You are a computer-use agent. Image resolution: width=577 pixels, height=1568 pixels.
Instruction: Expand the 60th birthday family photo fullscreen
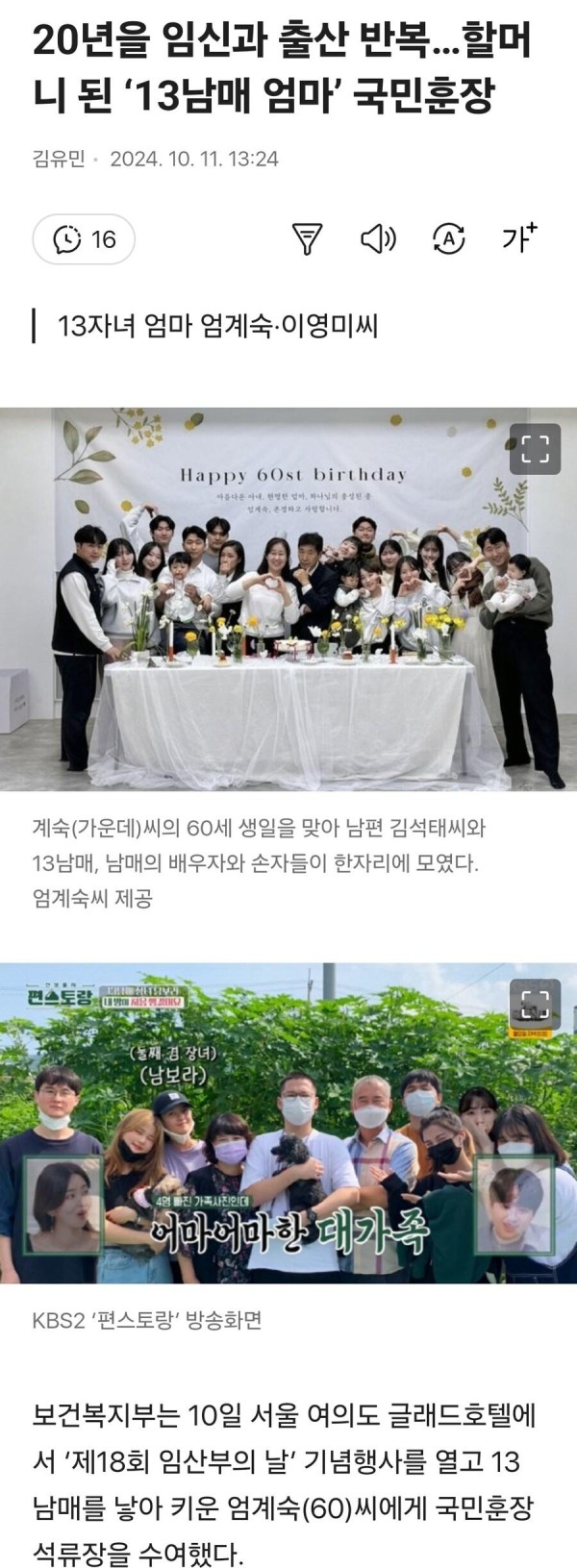[x=535, y=448]
